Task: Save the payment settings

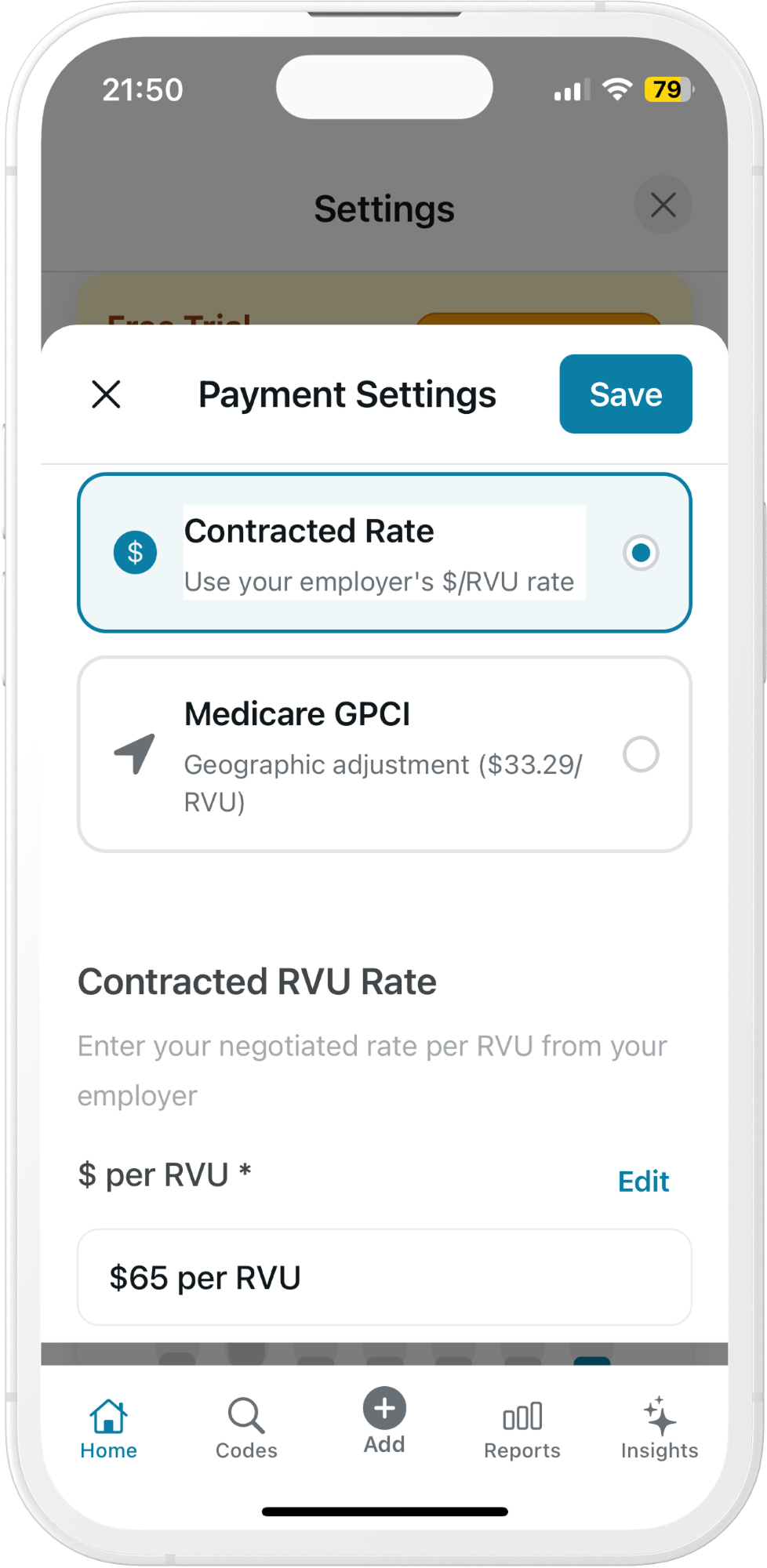Action: point(625,394)
